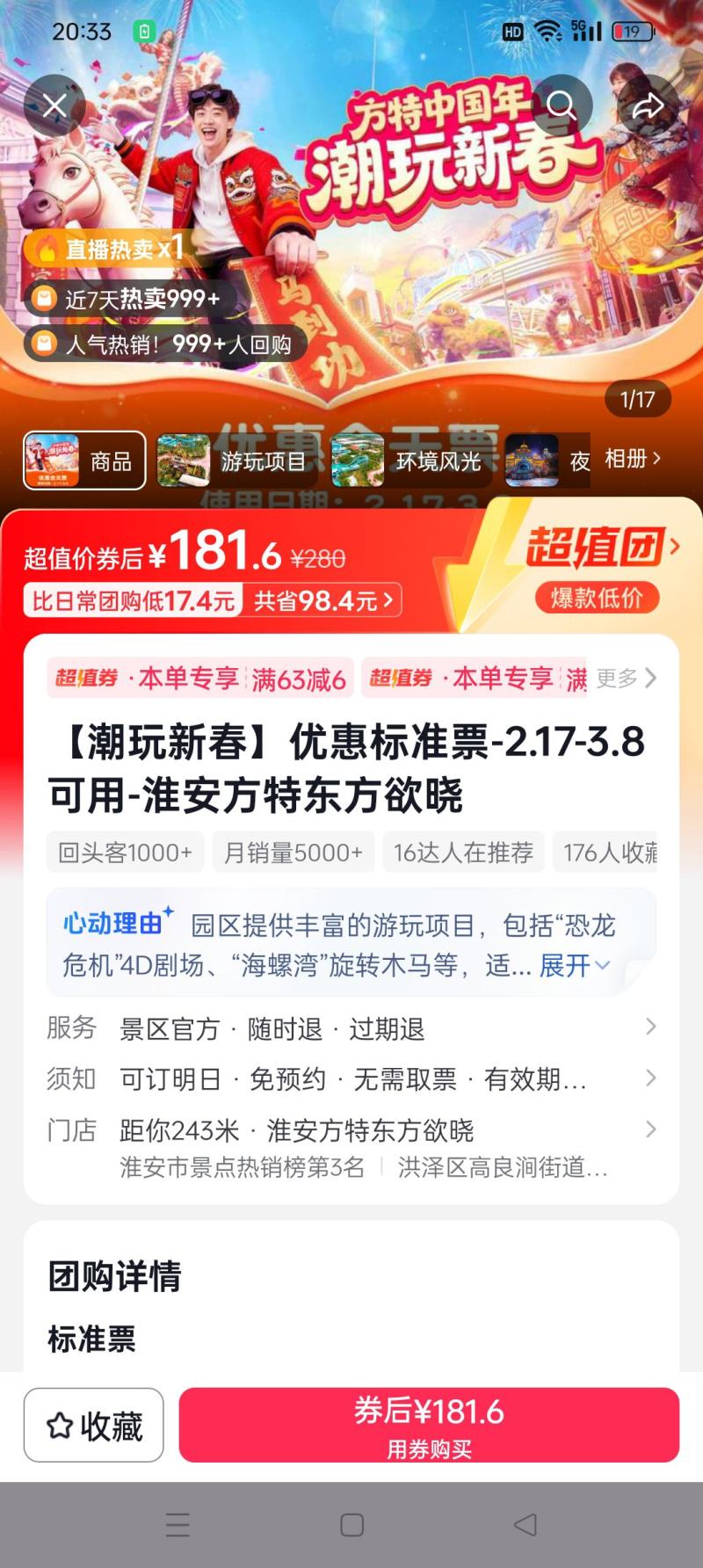703x1568 pixels.
Task: Tap 收藏 to save this deal
Action: [94, 1426]
